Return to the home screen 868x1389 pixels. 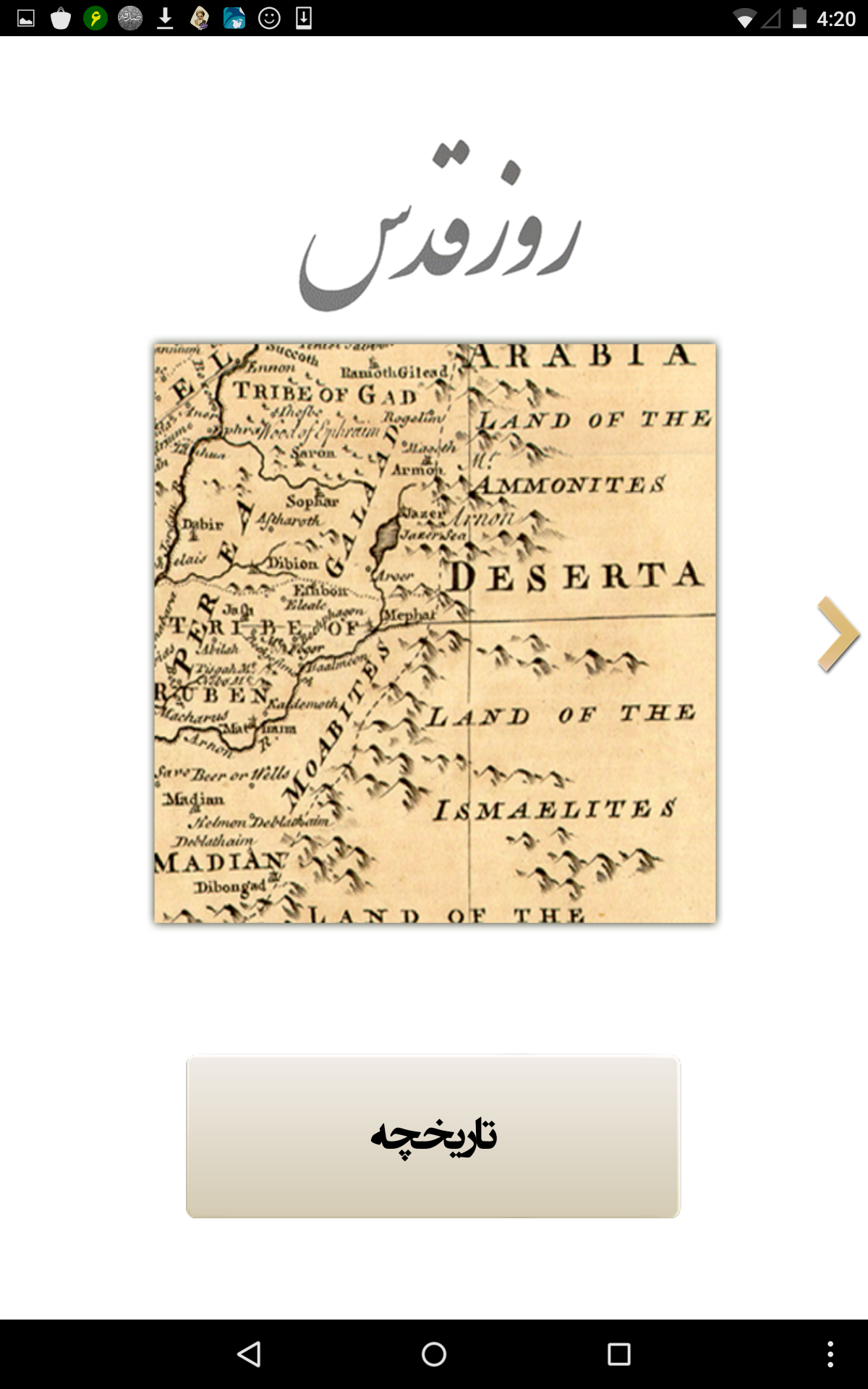434,1354
